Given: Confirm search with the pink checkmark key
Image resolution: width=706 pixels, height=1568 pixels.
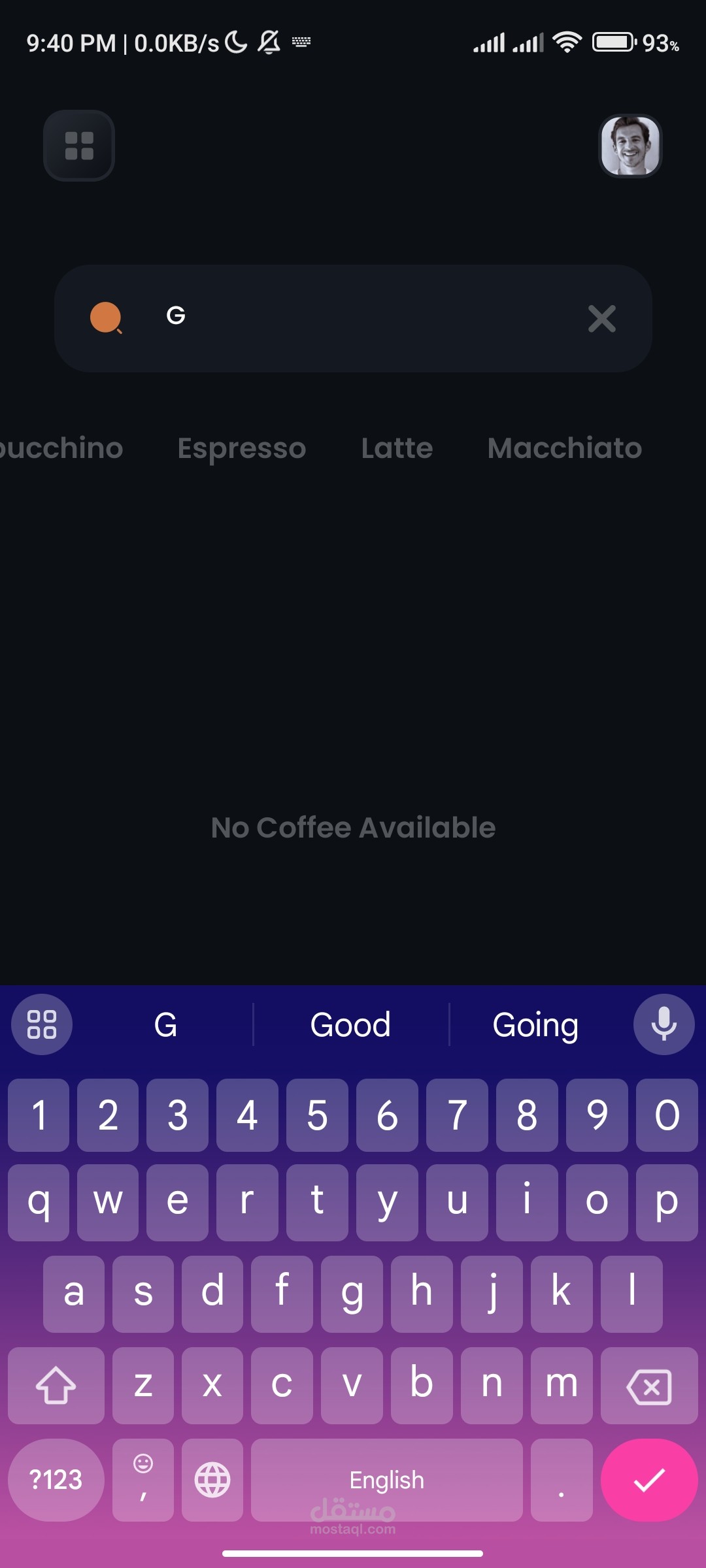Looking at the screenshot, I should point(649,1480).
